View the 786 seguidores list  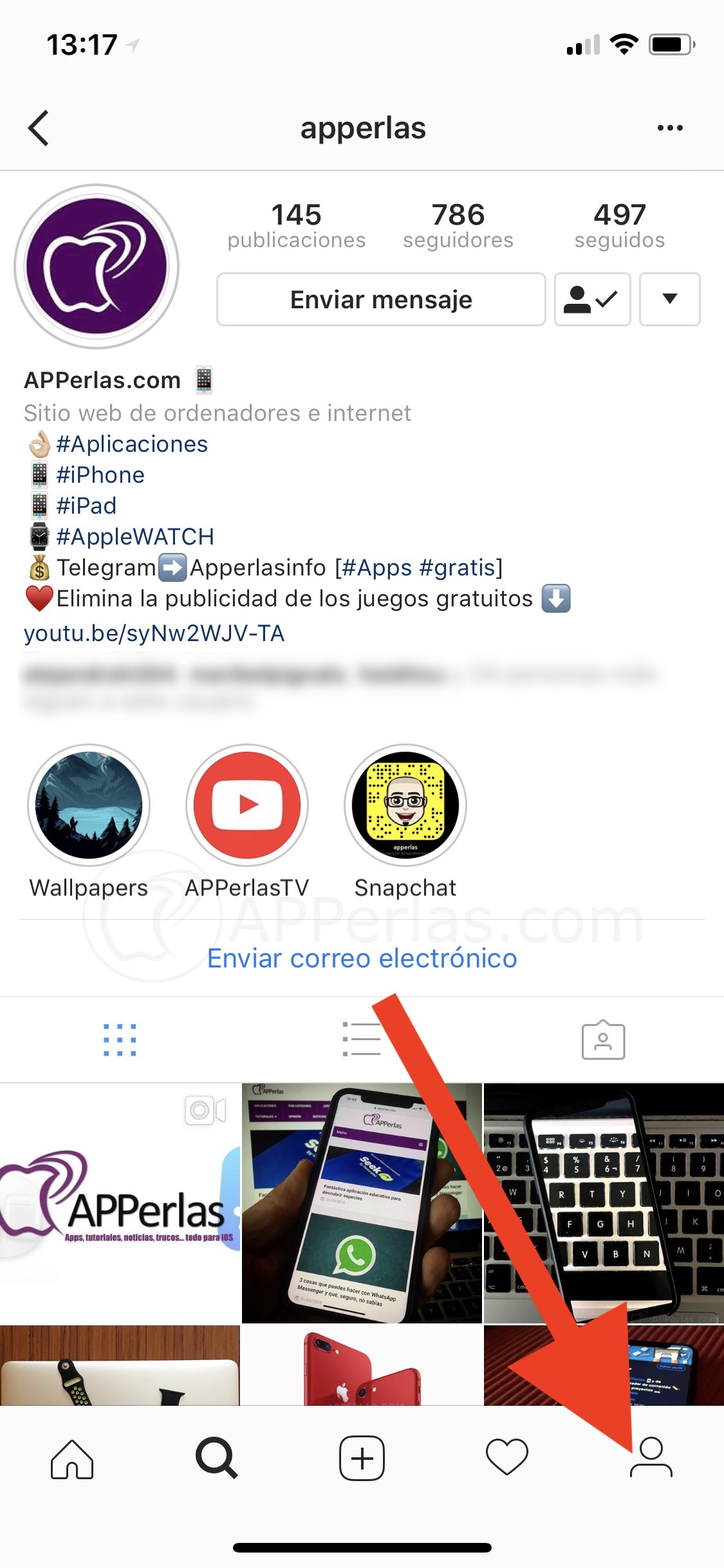coord(458,225)
